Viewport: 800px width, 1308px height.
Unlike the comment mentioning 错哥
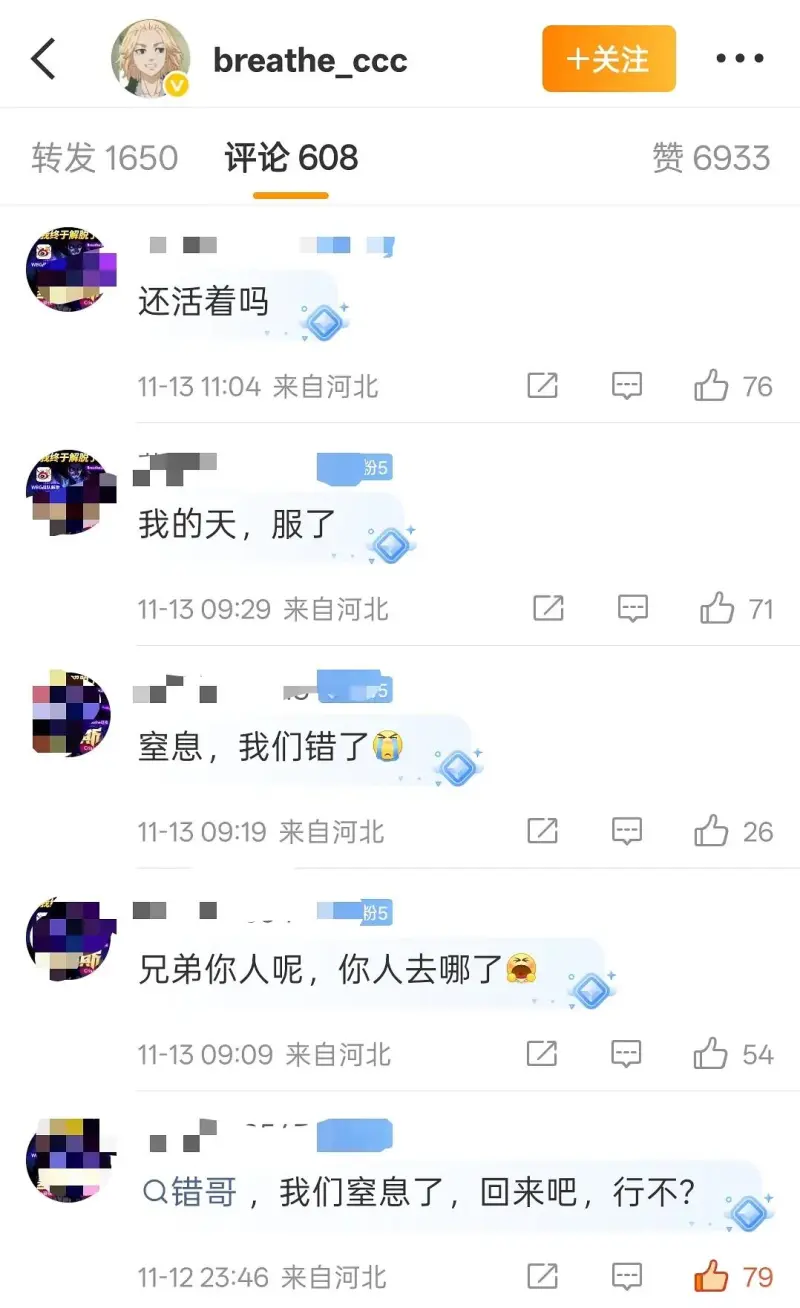(711, 1277)
